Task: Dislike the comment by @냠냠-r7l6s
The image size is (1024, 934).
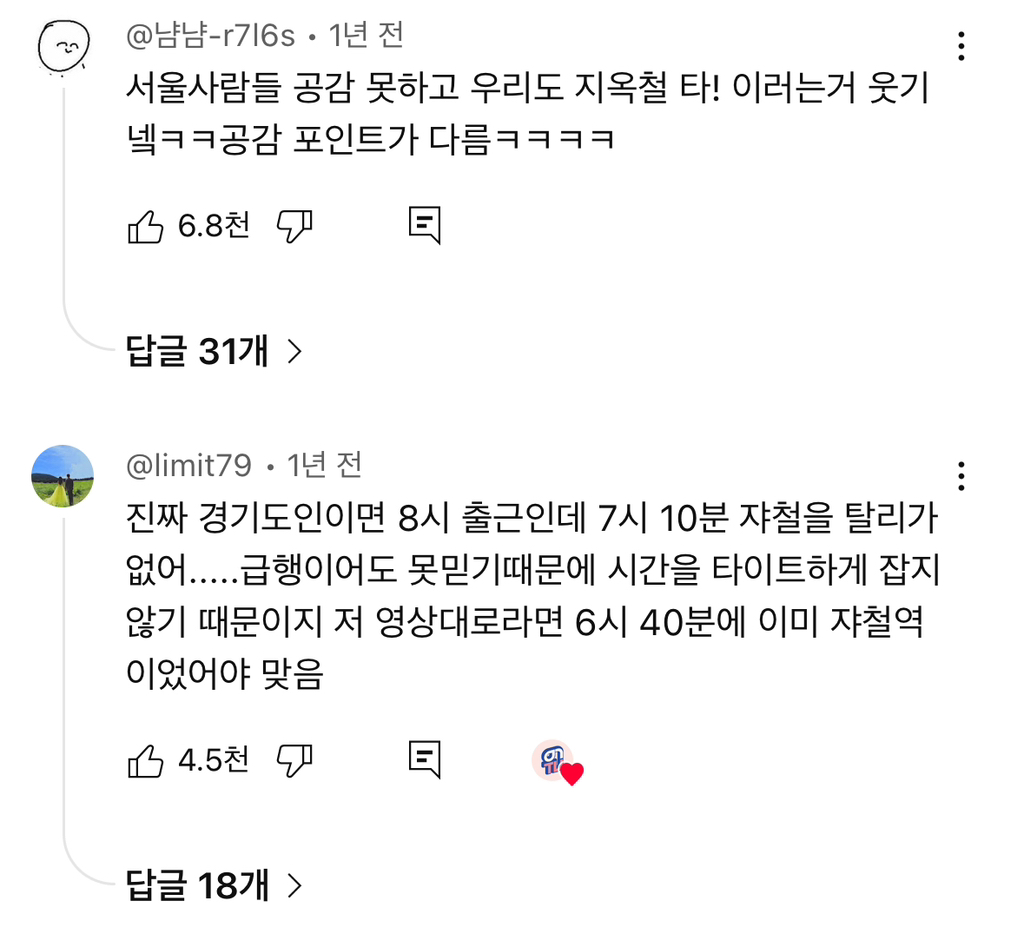Action: (x=295, y=227)
